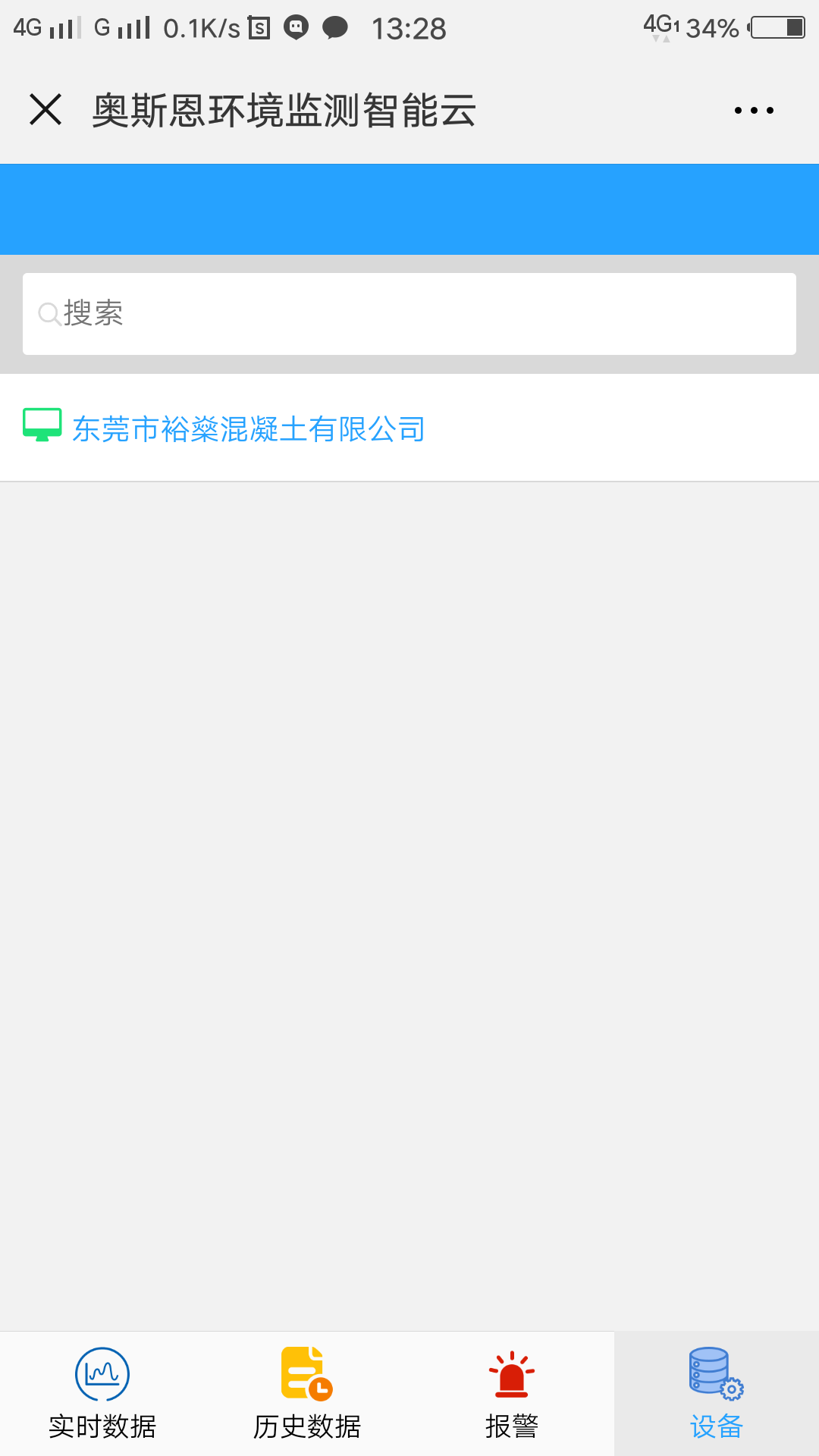Close the 奥斯恩环境监测智能云 page
This screenshot has width=819, height=1456.
point(45,110)
